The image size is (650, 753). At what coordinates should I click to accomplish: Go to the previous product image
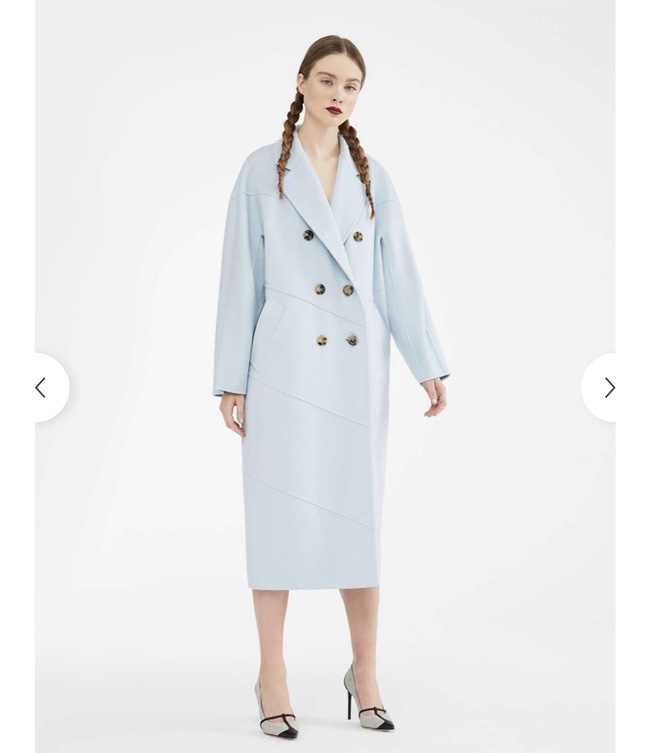42,388
